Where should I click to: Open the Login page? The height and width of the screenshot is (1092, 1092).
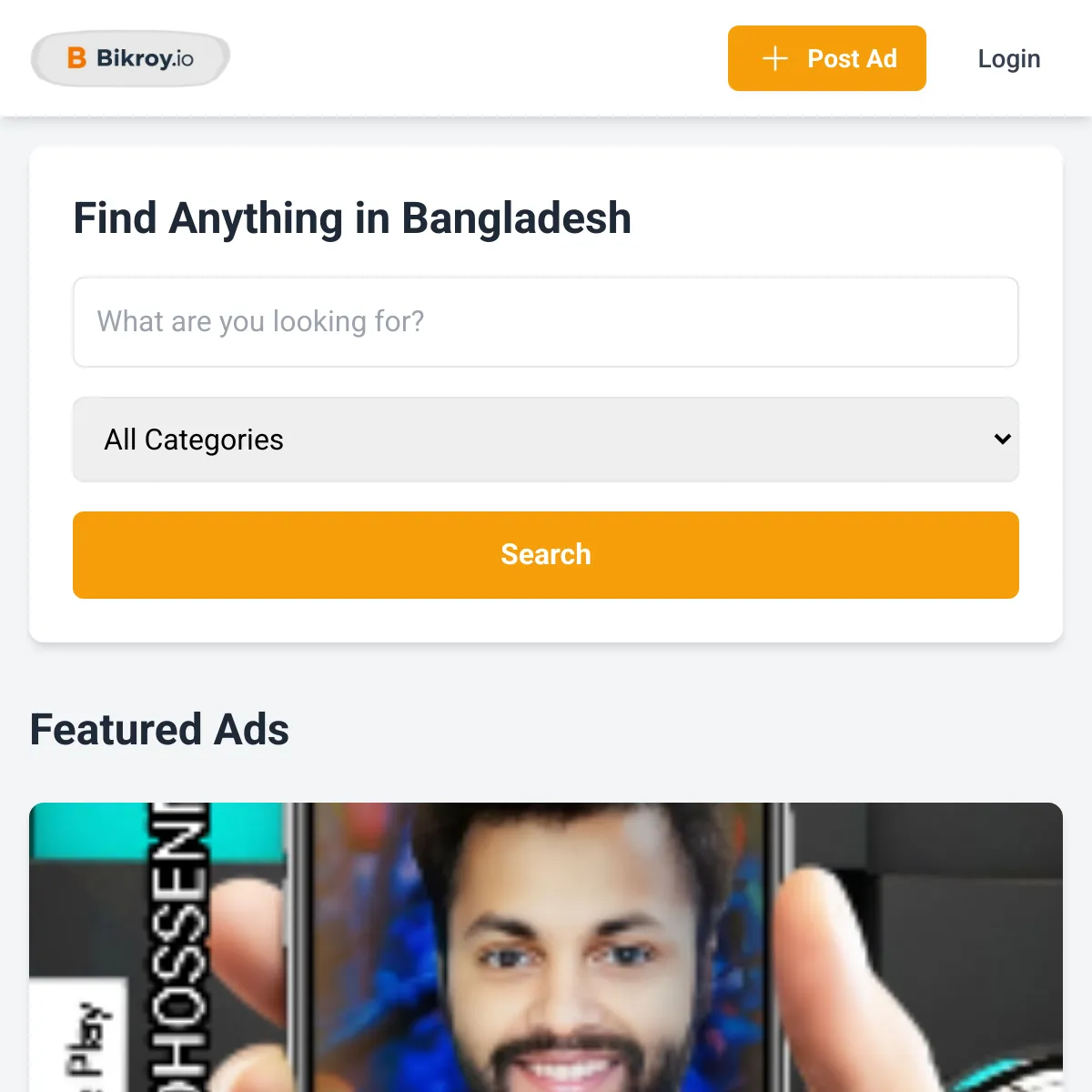(1008, 59)
